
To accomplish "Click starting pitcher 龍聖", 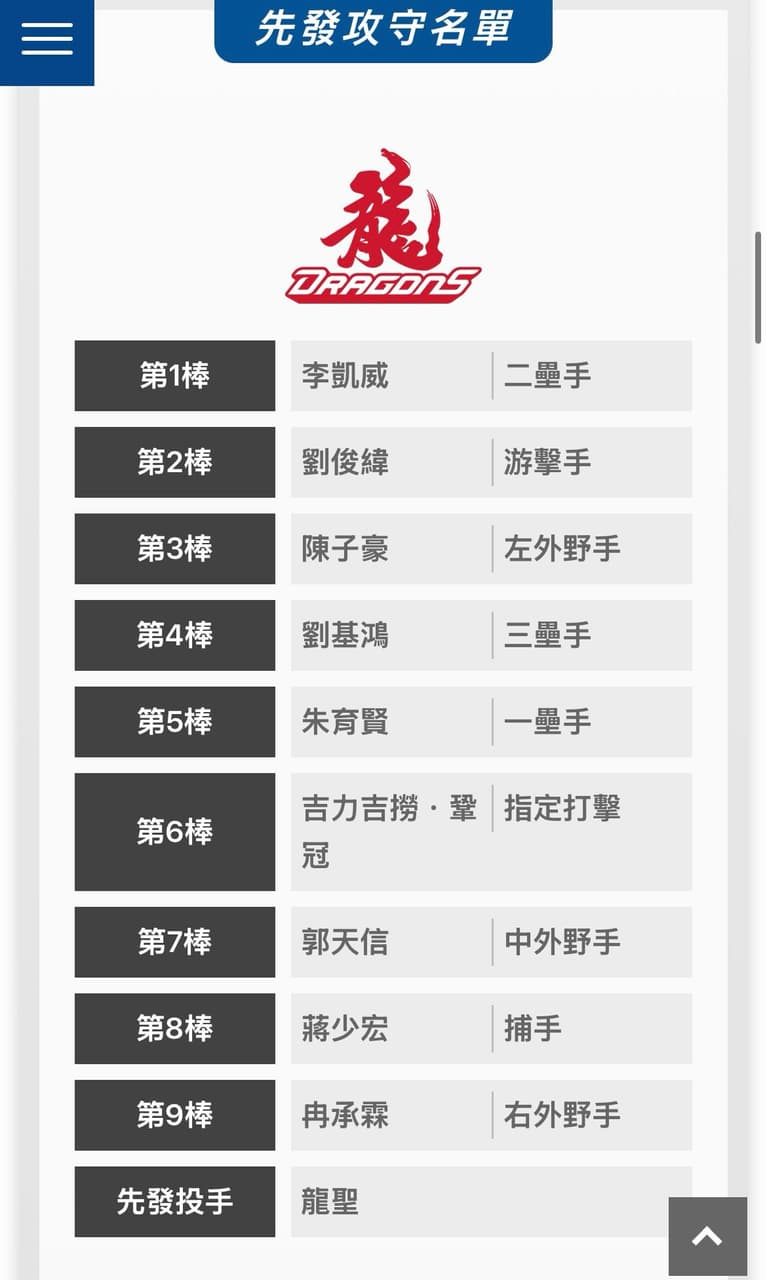I will pyautogui.click(x=328, y=1203).
